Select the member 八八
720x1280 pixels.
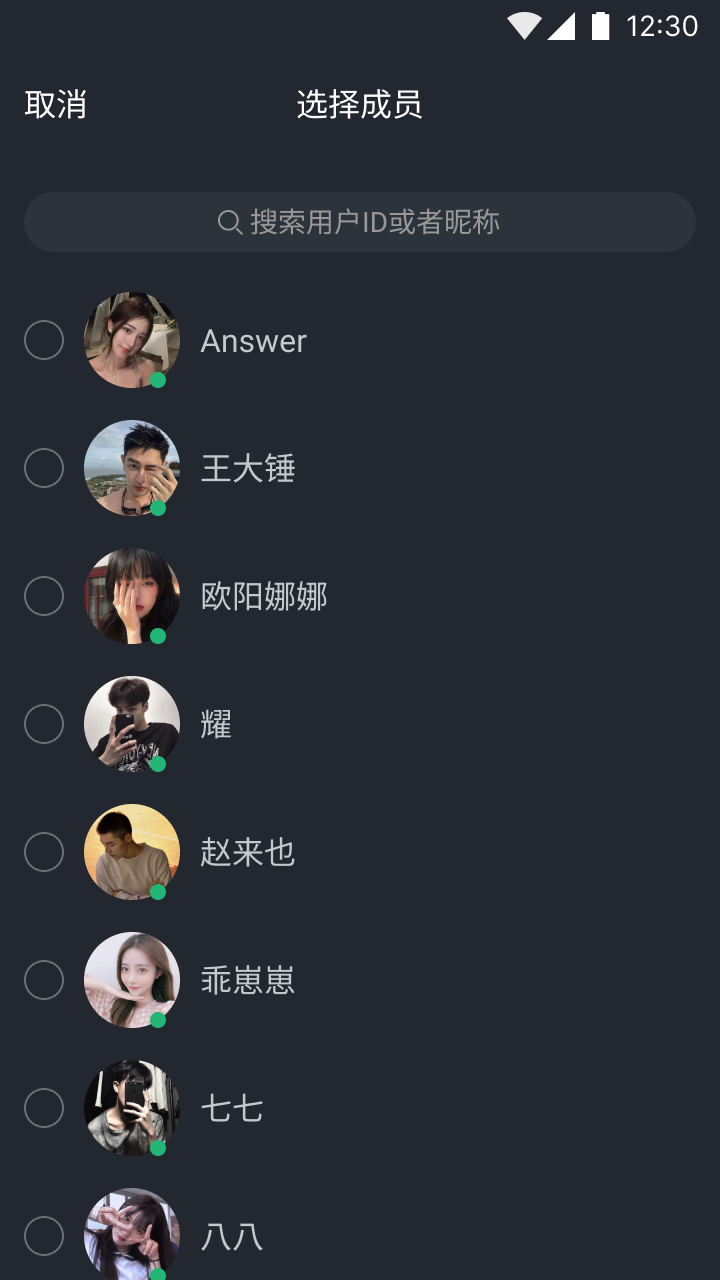[x=44, y=1236]
